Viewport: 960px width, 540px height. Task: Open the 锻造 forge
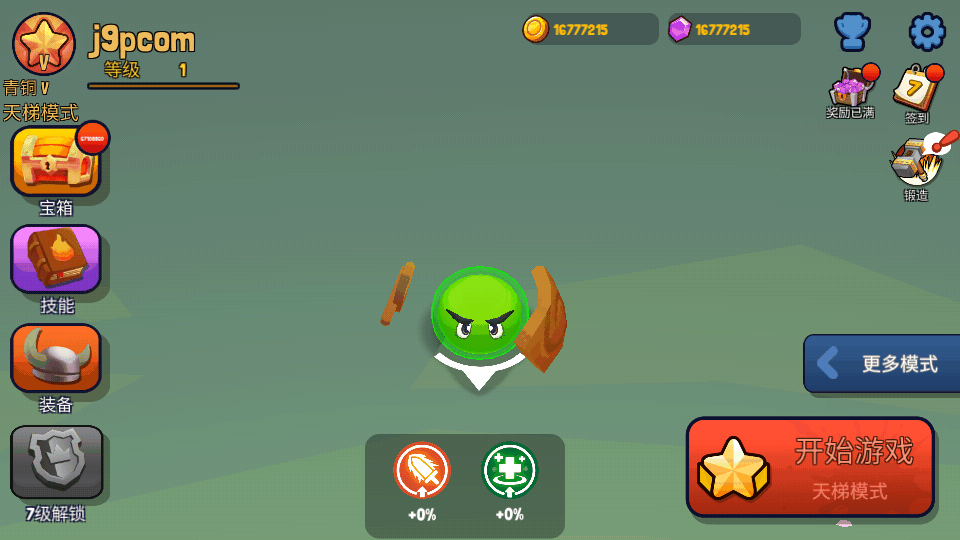click(x=916, y=163)
